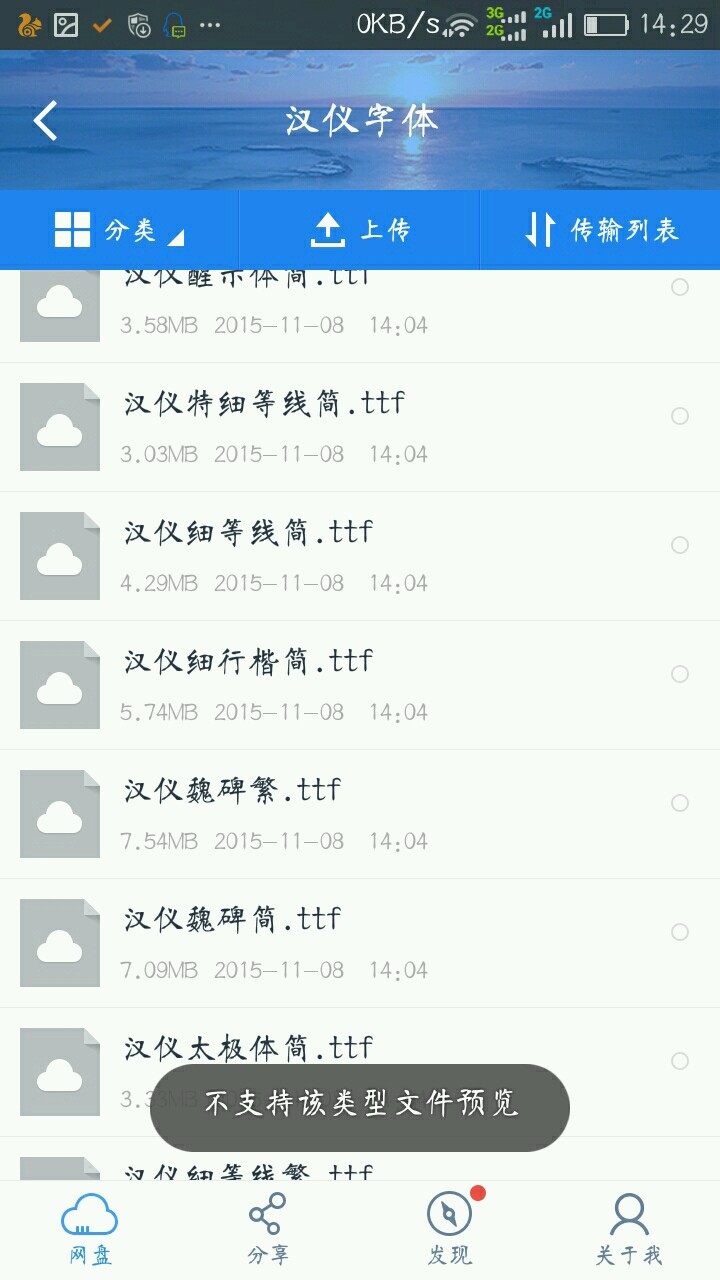Viewport: 720px width, 1280px height.
Task: Go back from 汉仪字体 folder
Action: (x=46, y=121)
